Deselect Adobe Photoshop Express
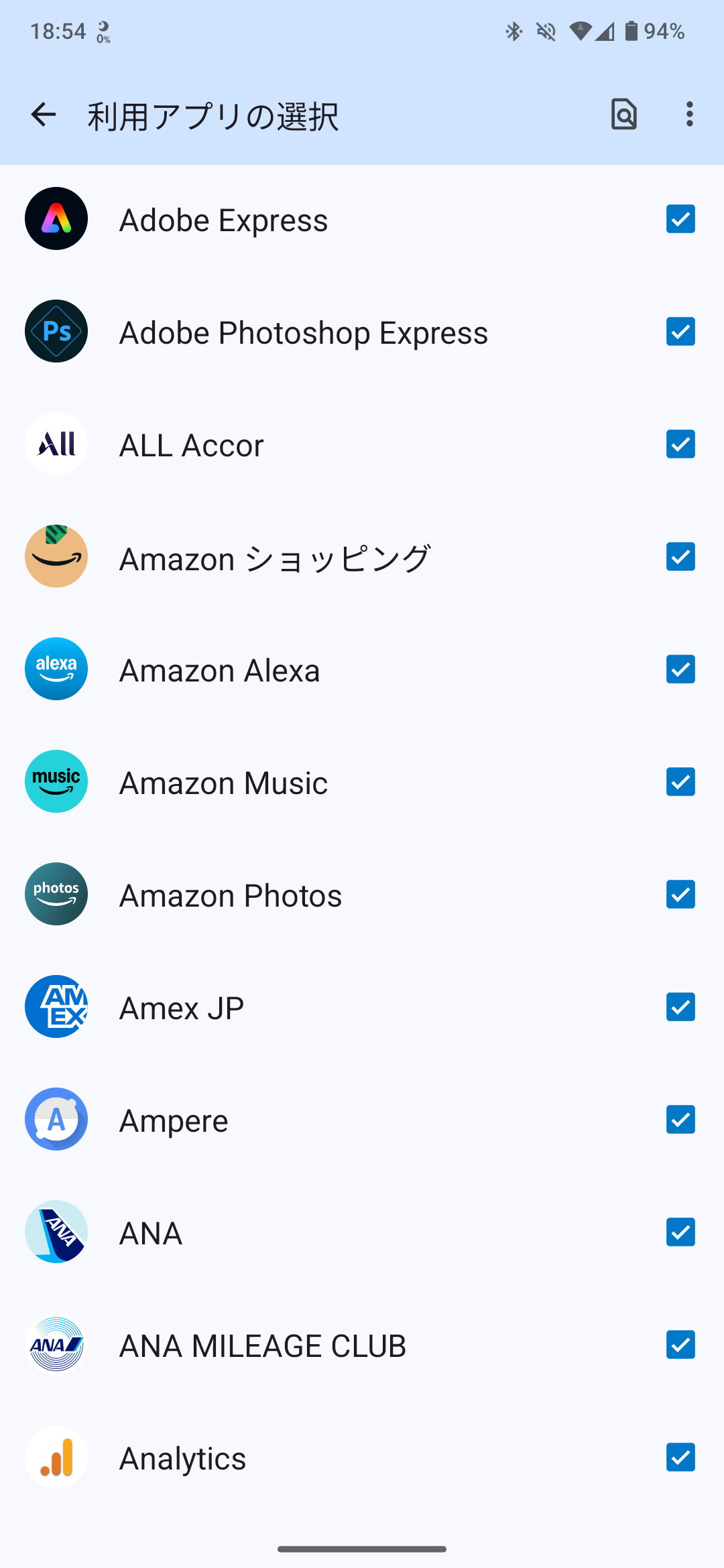724x1568 pixels. click(680, 332)
